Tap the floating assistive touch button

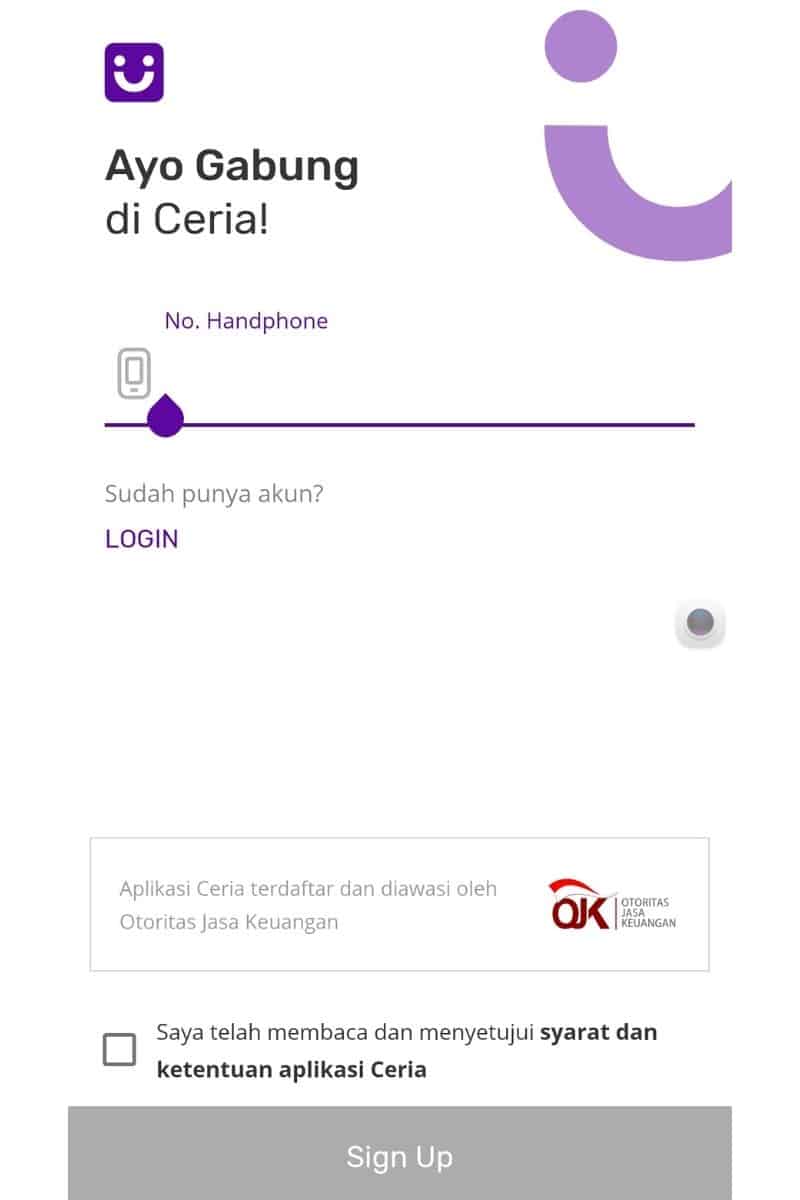[700, 623]
